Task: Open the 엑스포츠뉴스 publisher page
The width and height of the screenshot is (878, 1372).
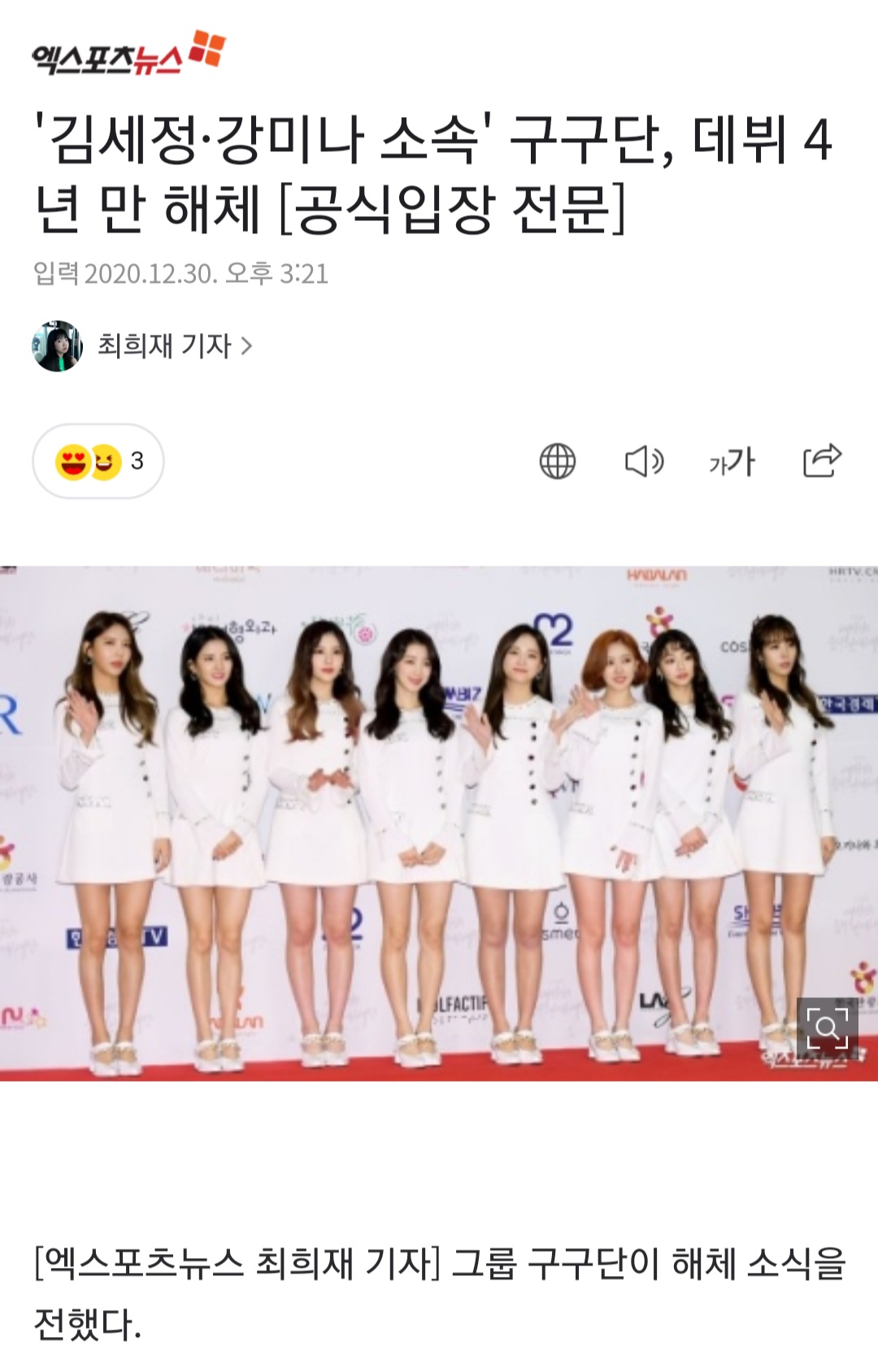Action: click(x=128, y=54)
